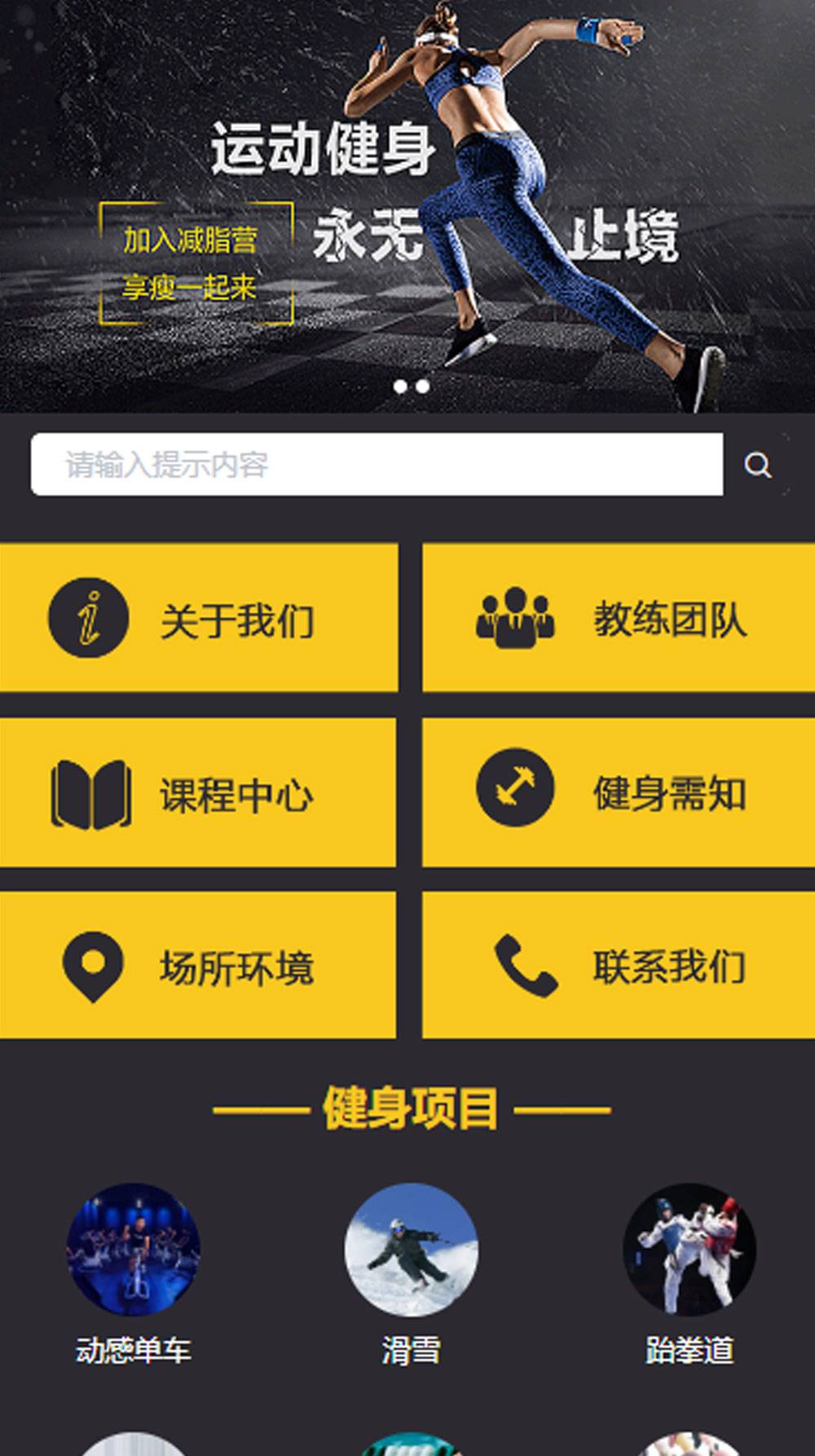This screenshot has height=1456, width=815.
Task: Tap the 运动健身 banner image
Action: click(407, 204)
